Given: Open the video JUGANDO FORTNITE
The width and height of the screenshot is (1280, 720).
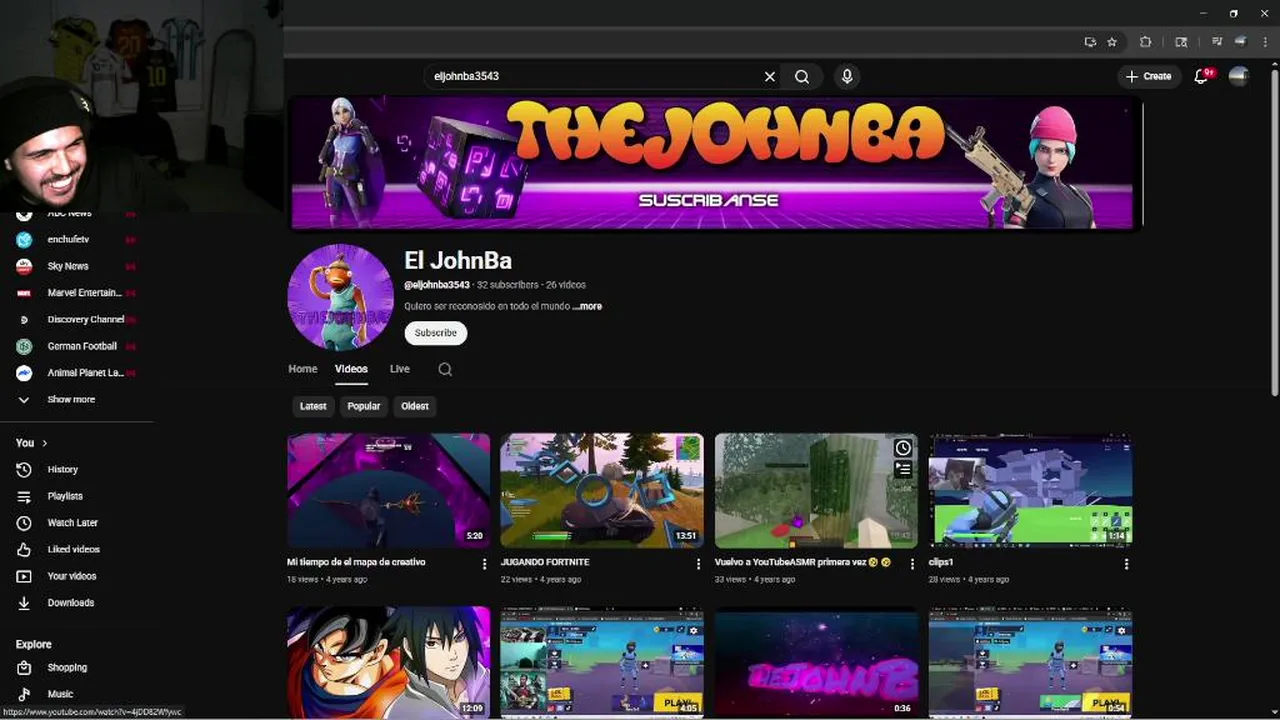Looking at the screenshot, I should [601, 490].
